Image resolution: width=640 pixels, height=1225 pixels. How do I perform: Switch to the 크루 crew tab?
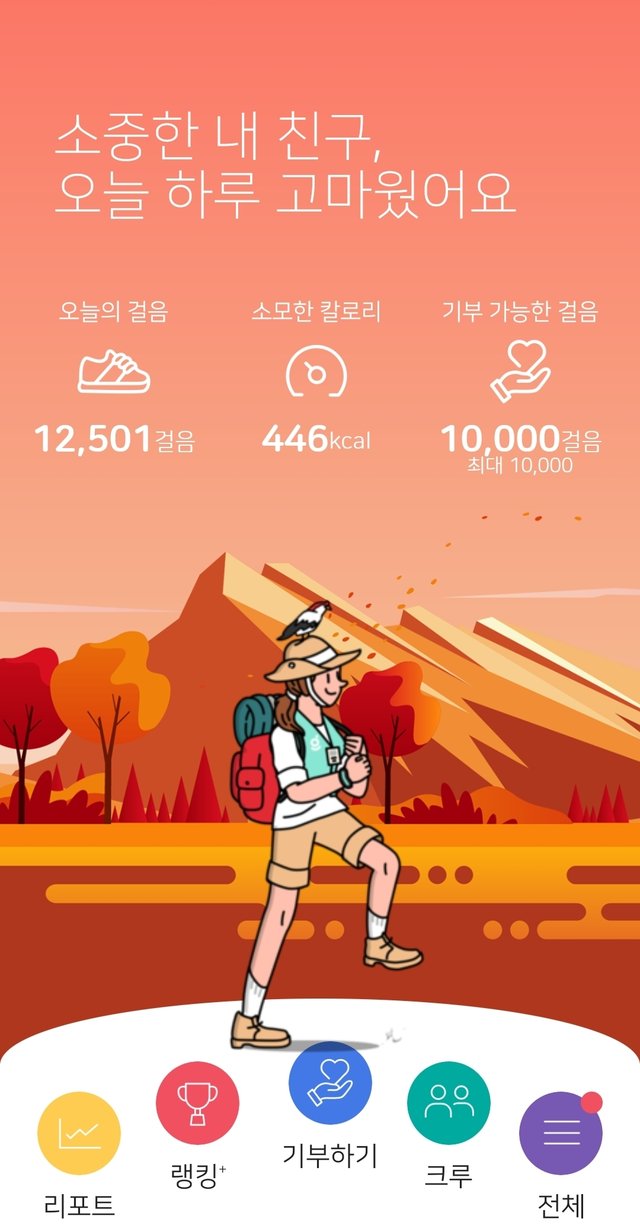pyautogui.click(x=448, y=1103)
